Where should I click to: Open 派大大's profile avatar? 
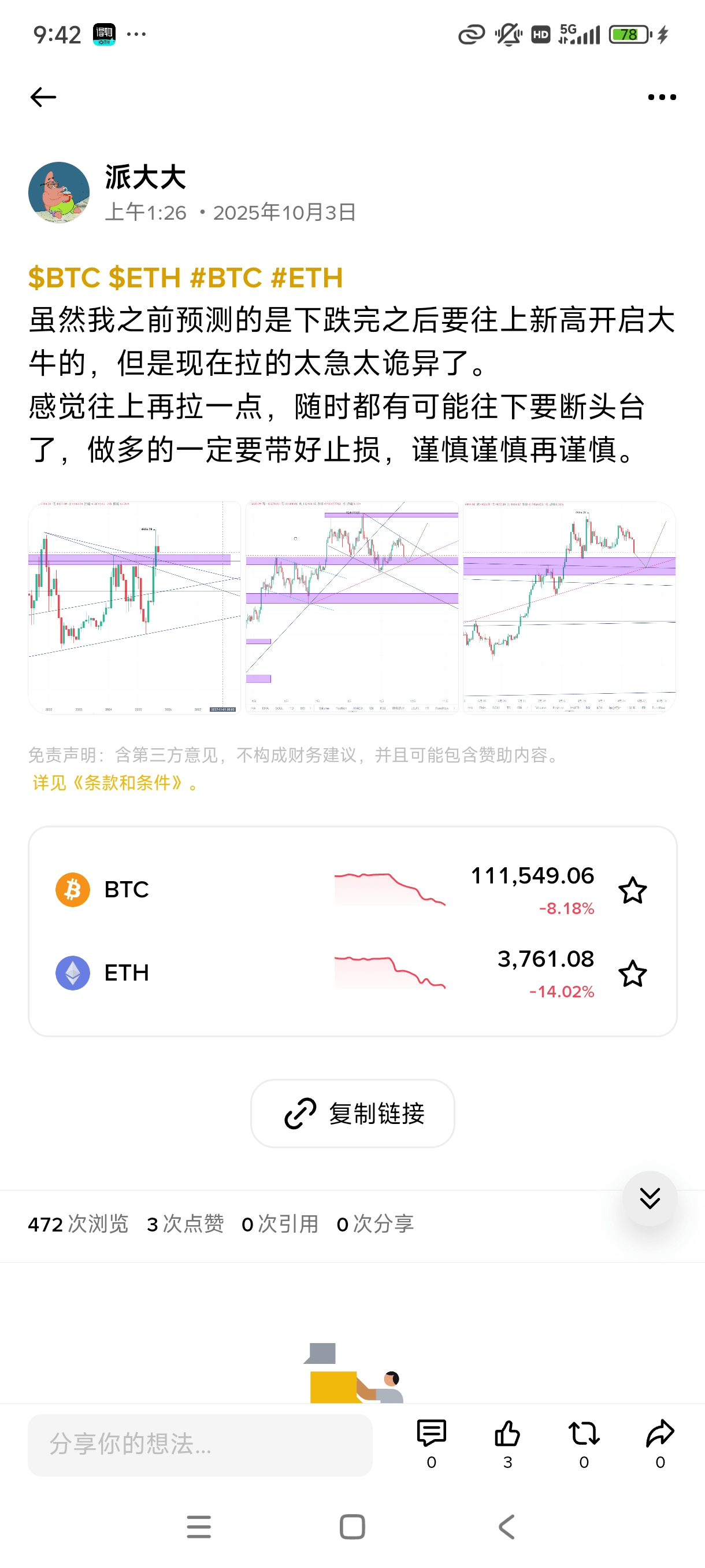(59, 193)
